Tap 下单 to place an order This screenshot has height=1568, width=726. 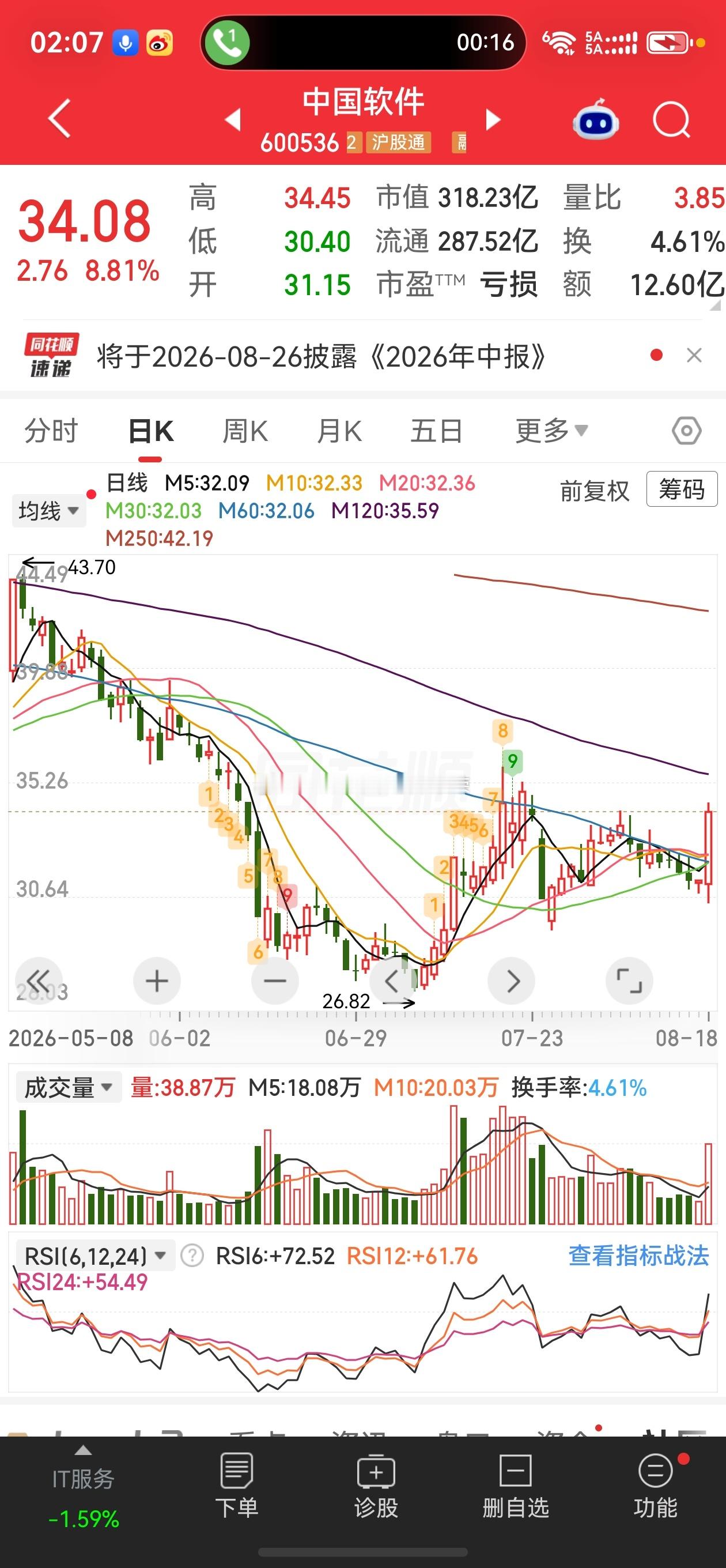[237, 1486]
